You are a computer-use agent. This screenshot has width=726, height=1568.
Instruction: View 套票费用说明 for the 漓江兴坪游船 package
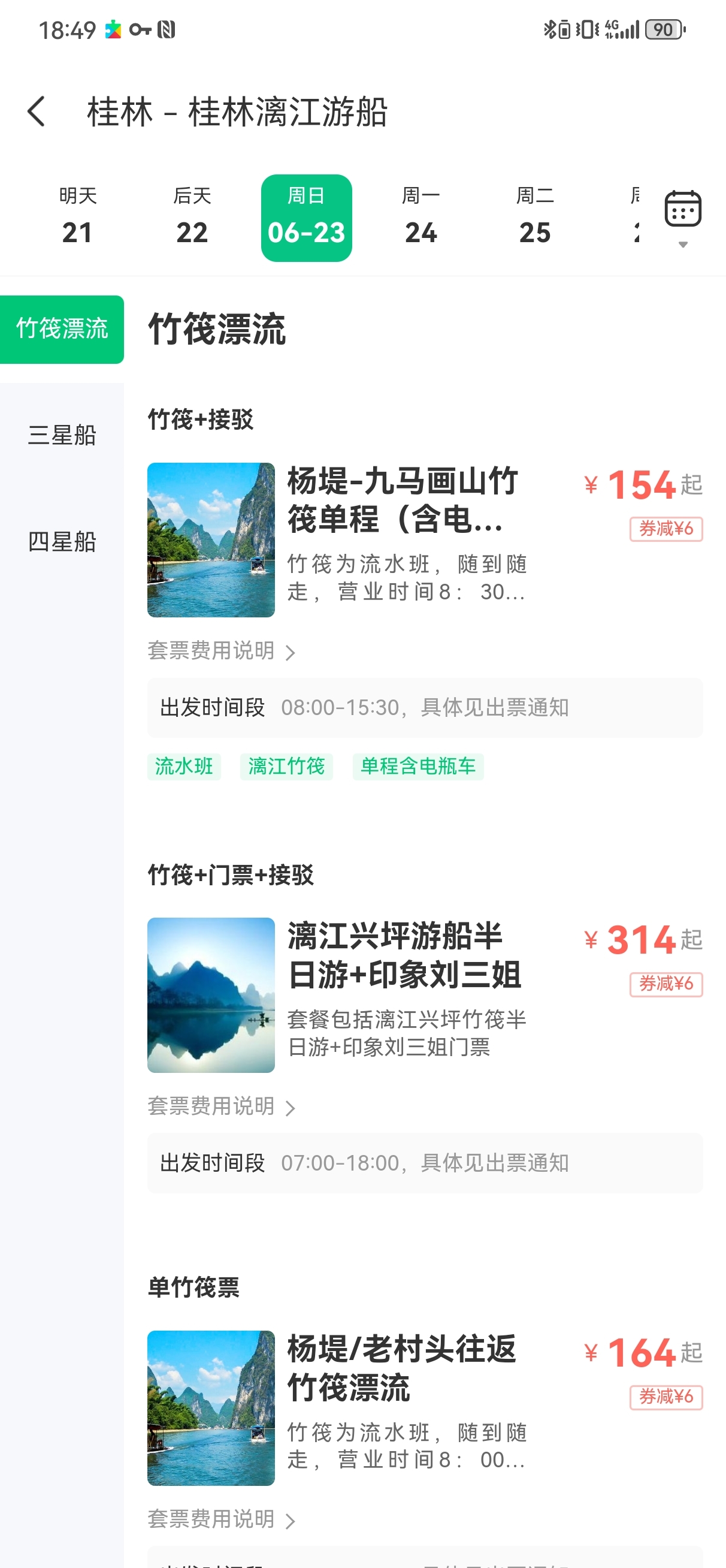(221, 1106)
